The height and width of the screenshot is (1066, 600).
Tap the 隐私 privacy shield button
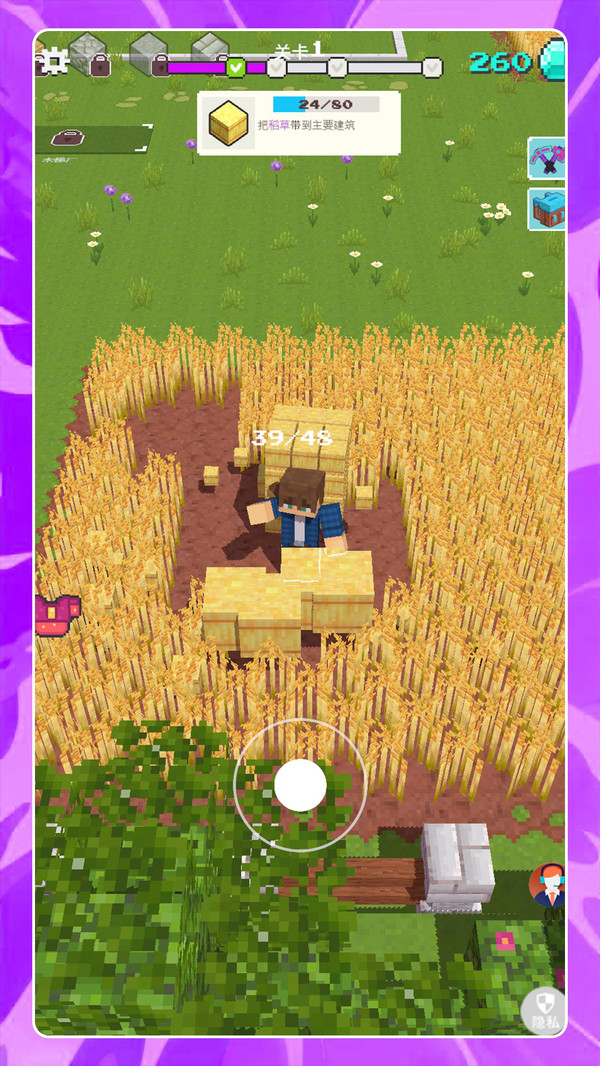[544, 1010]
